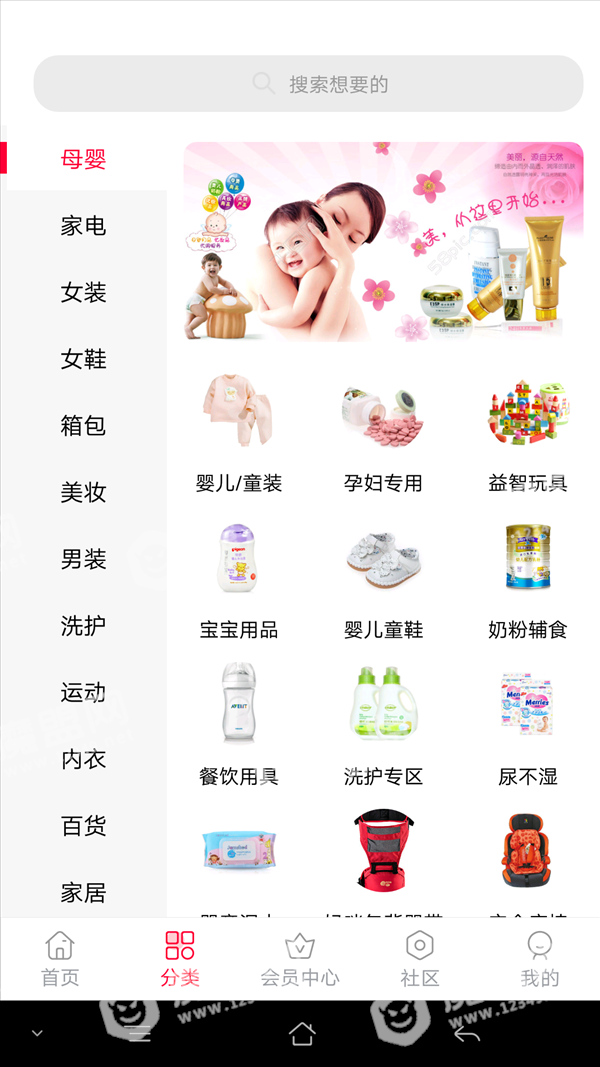Switch to the 首页 tab
Viewport: 600px width, 1067px height.
(x=60, y=959)
